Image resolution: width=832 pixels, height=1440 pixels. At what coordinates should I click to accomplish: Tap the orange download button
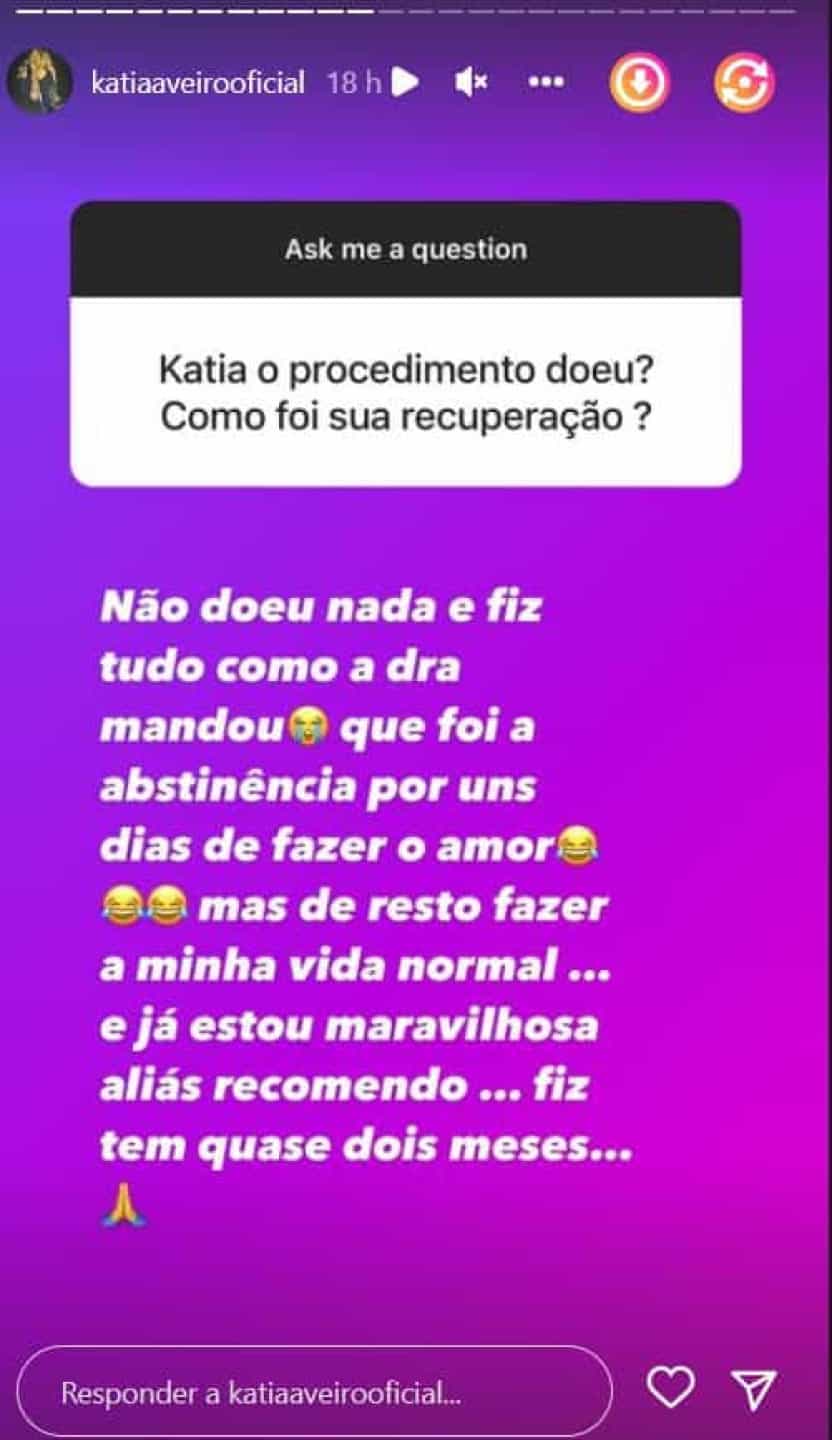[640, 82]
